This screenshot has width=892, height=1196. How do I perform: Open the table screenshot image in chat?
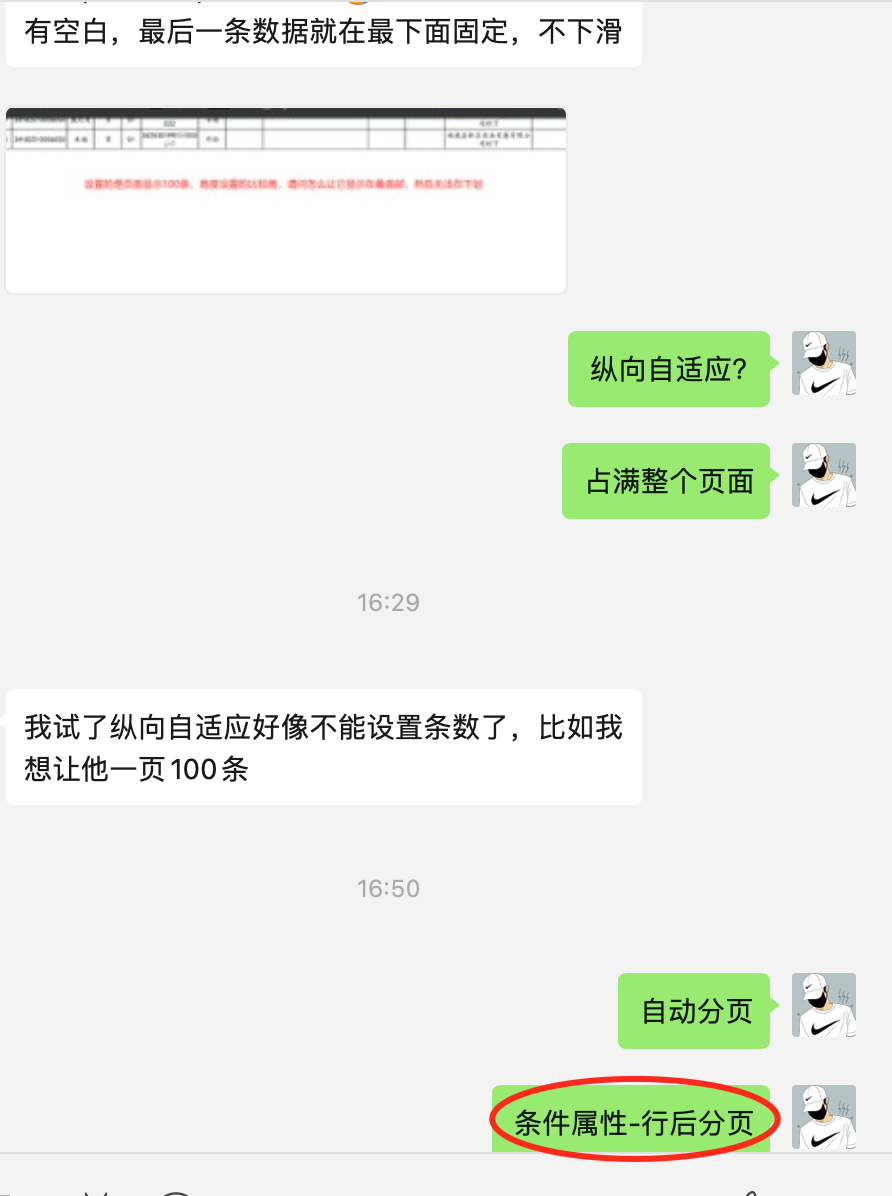pos(286,200)
